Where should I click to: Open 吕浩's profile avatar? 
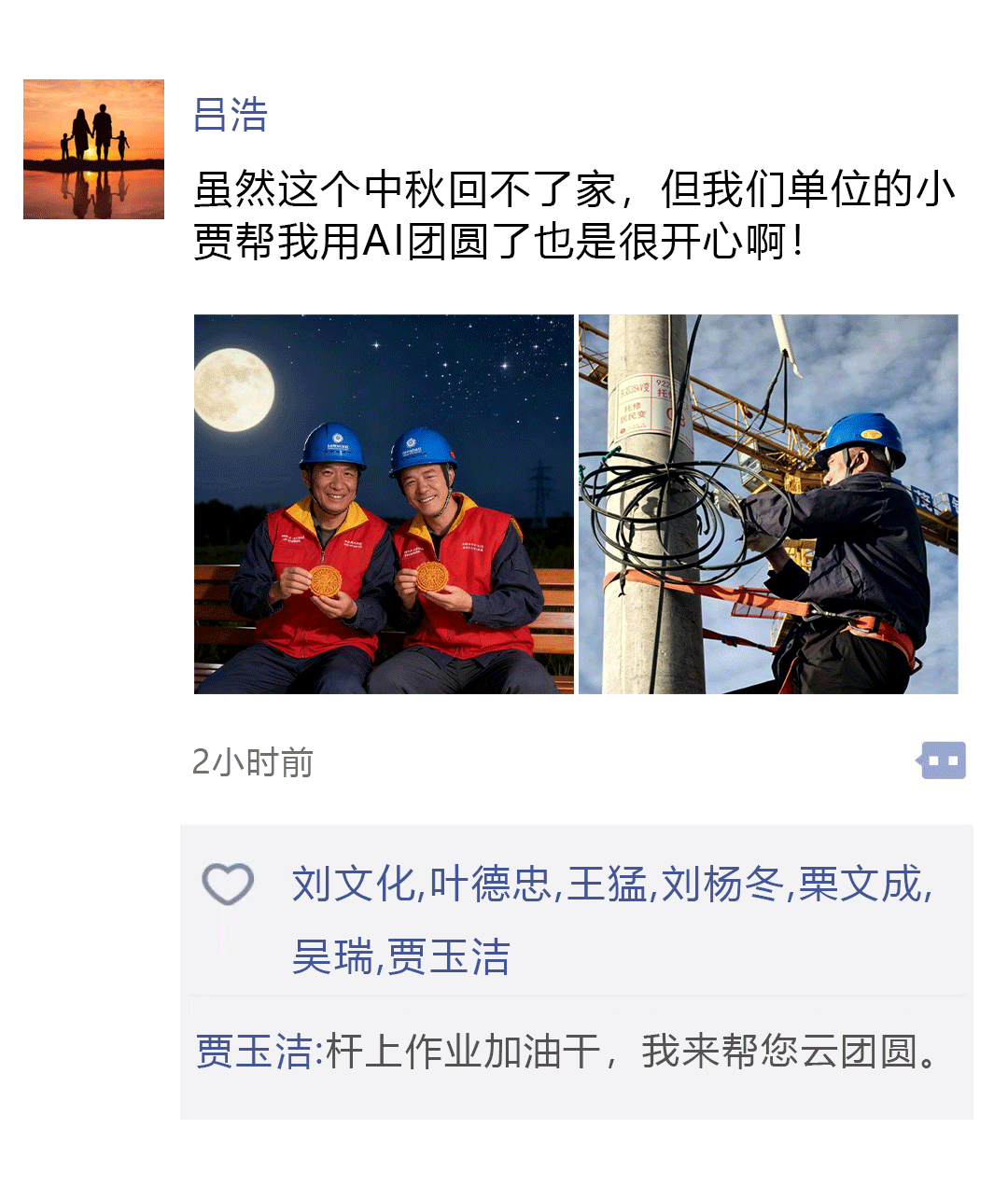(x=93, y=149)
